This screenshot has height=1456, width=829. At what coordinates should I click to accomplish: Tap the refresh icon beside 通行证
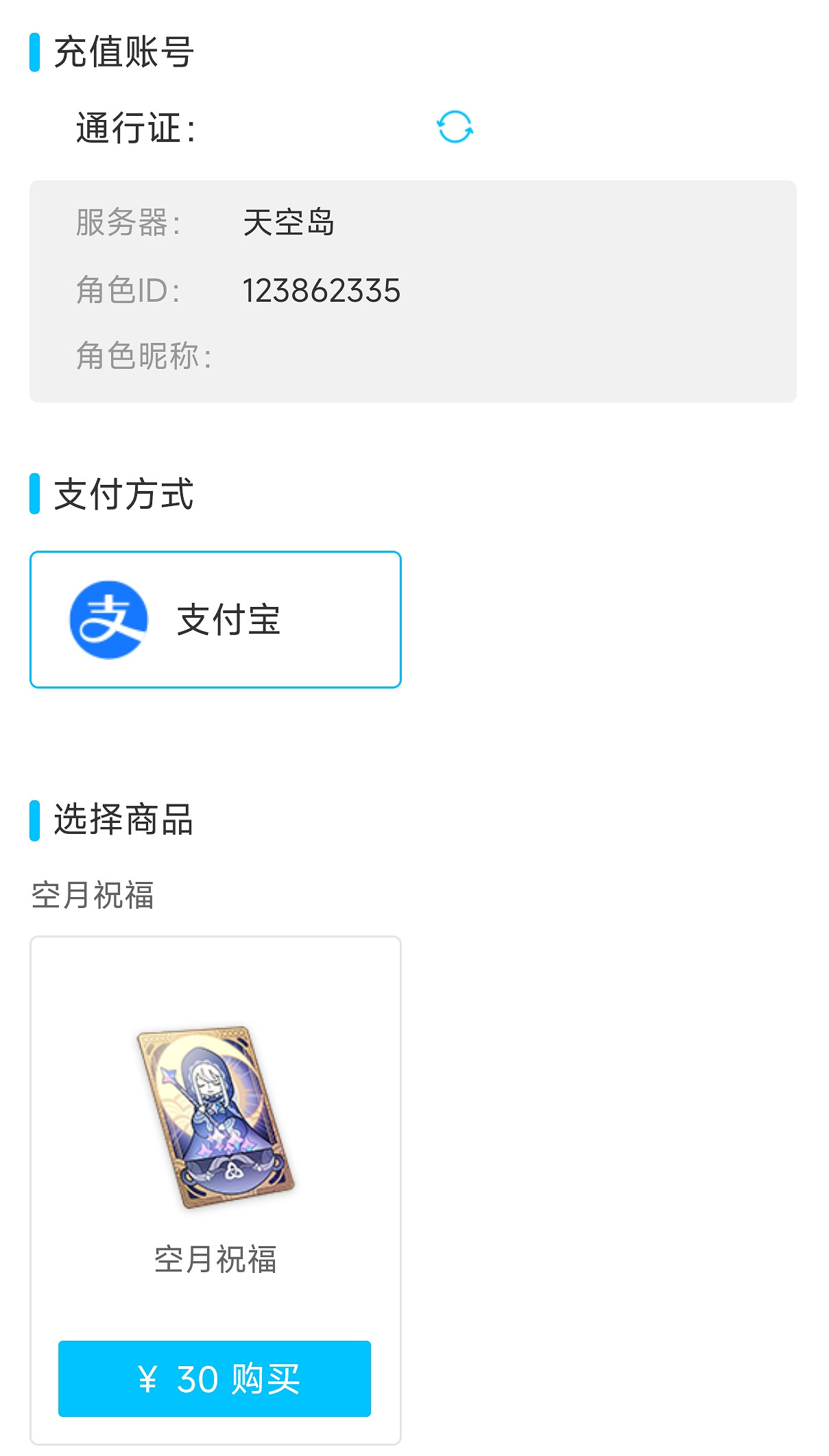[x=455, y=128]
